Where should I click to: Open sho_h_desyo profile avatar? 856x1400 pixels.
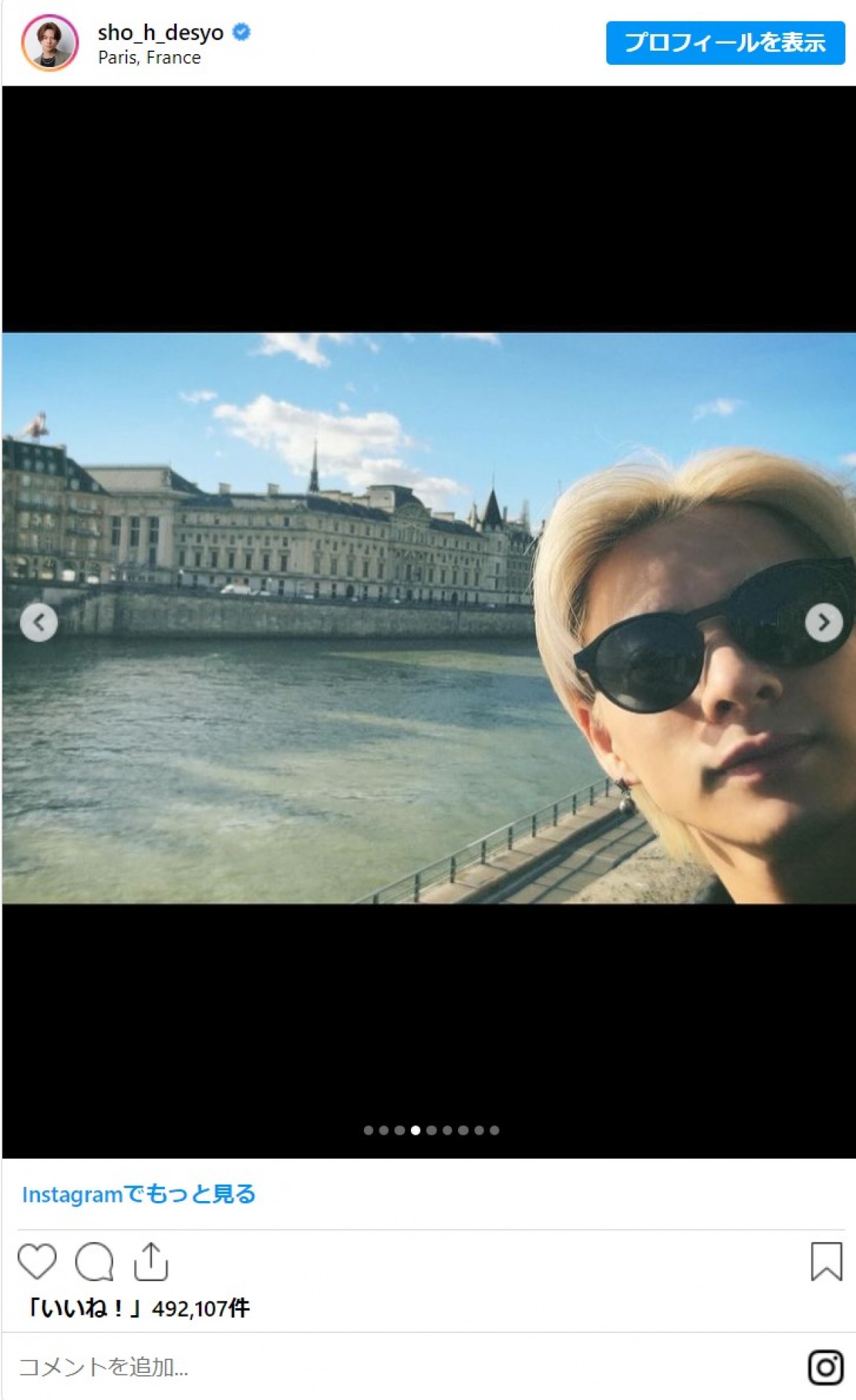point(49,43)
